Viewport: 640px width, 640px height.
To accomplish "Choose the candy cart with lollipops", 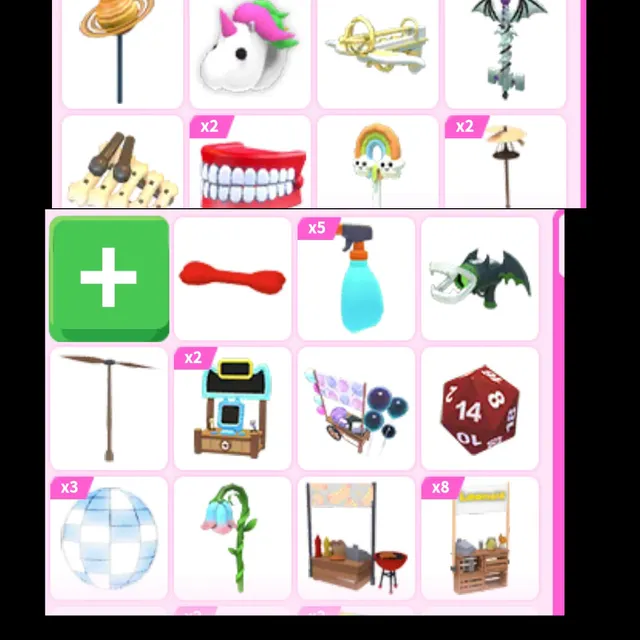I will point(356,408).
